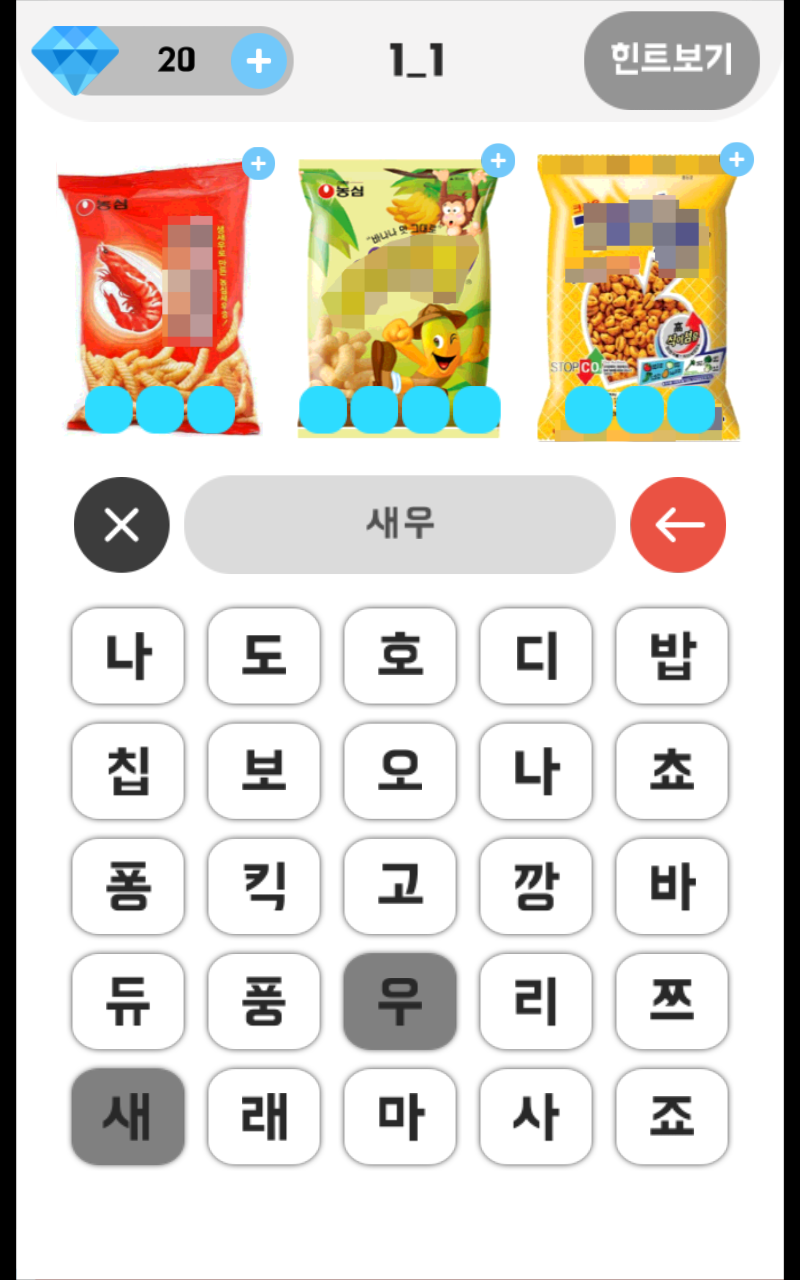Click the plus icon on the banana snack
The height and width of the screenshot is (1280, 800).
[497, 160]
